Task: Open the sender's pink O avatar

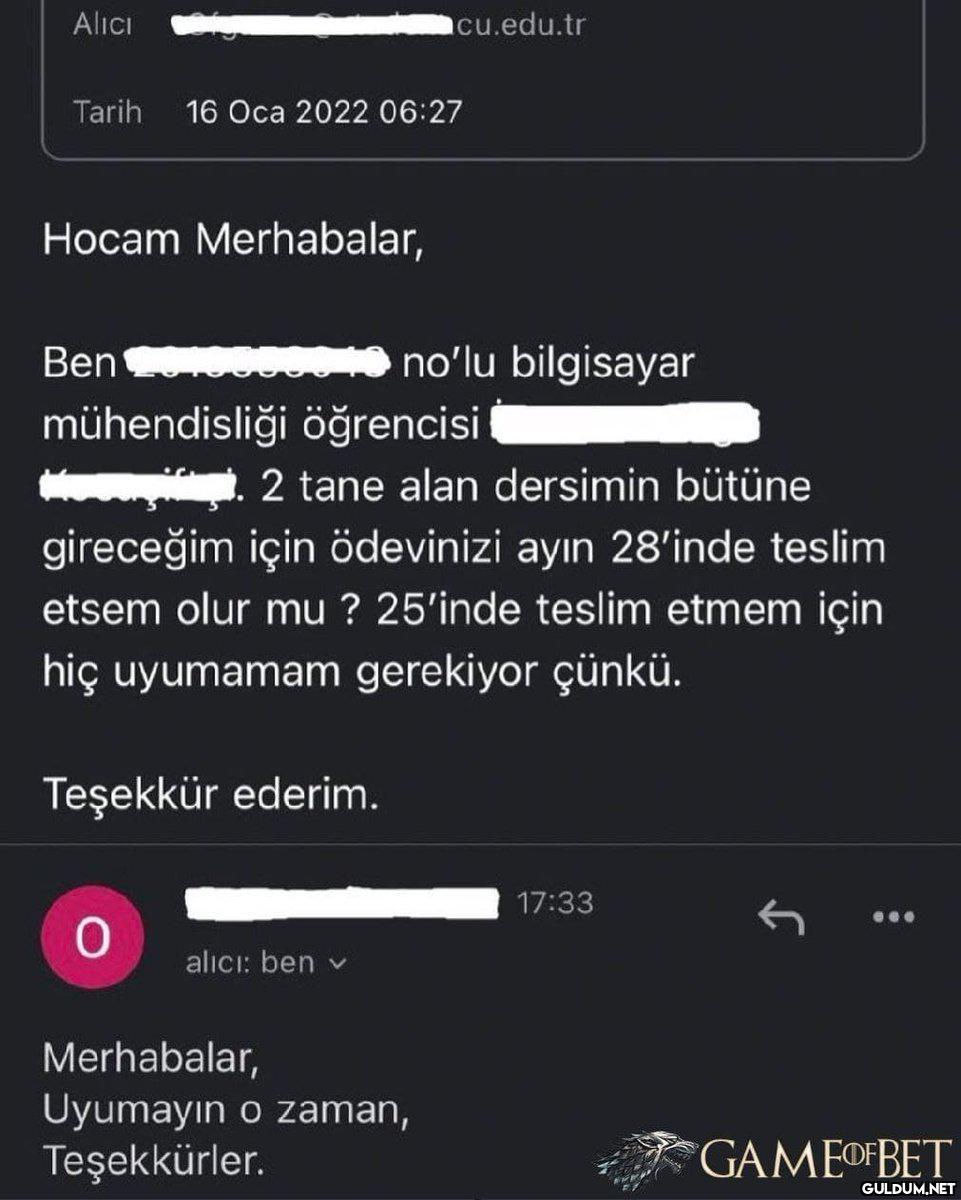Action: [x=92, y=937]
